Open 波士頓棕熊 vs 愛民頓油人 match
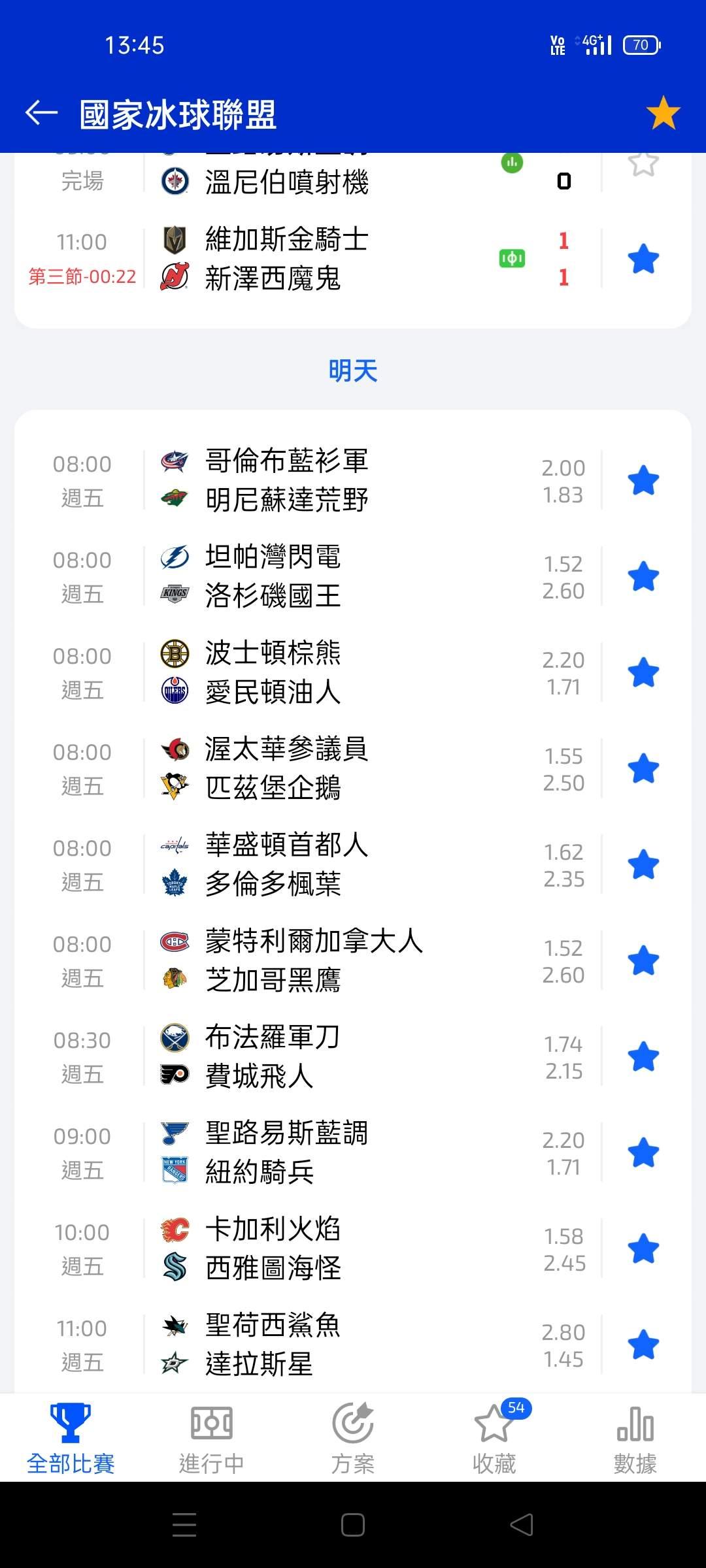The image size is (706, 1568). tap(327, 673)
